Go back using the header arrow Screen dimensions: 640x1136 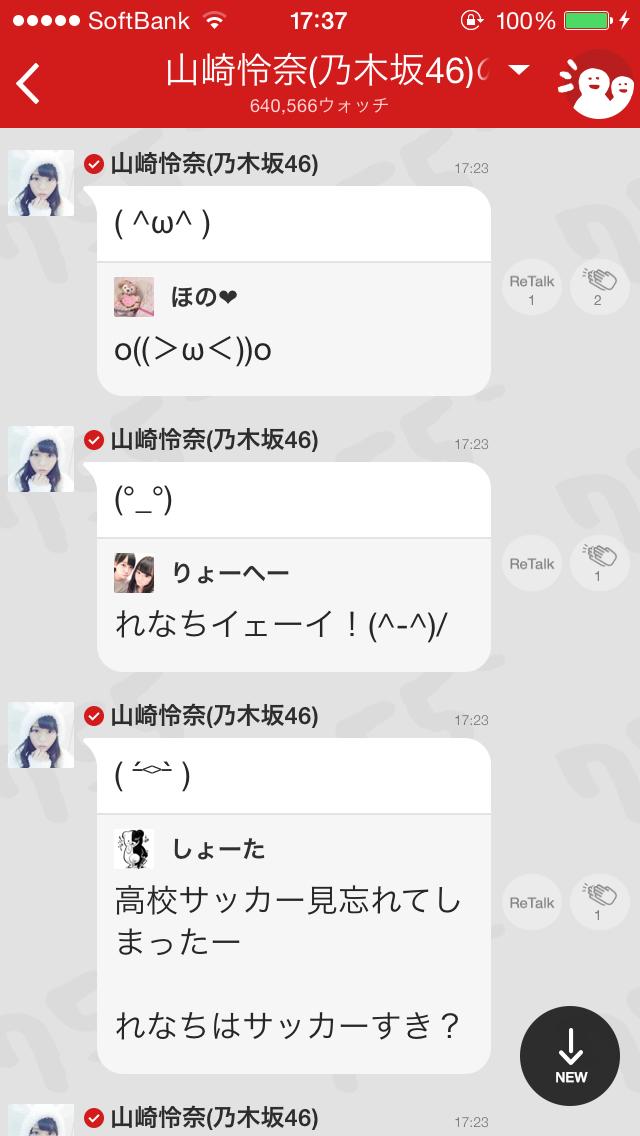[x=28, y=83]
